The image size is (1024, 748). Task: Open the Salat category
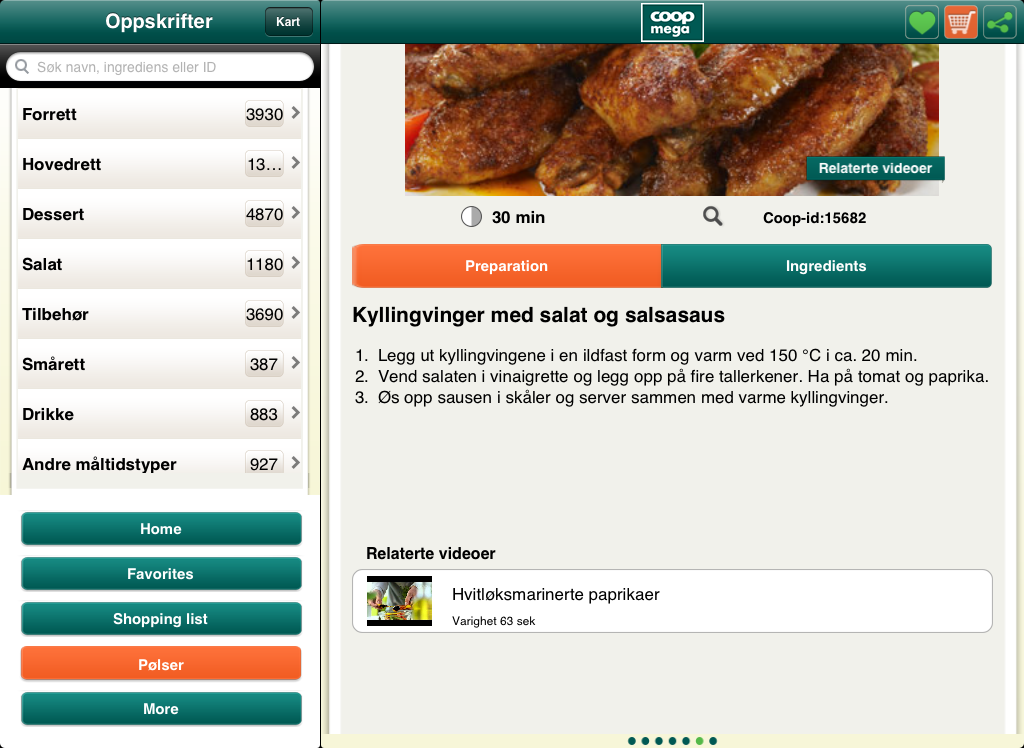pos(160,264)
